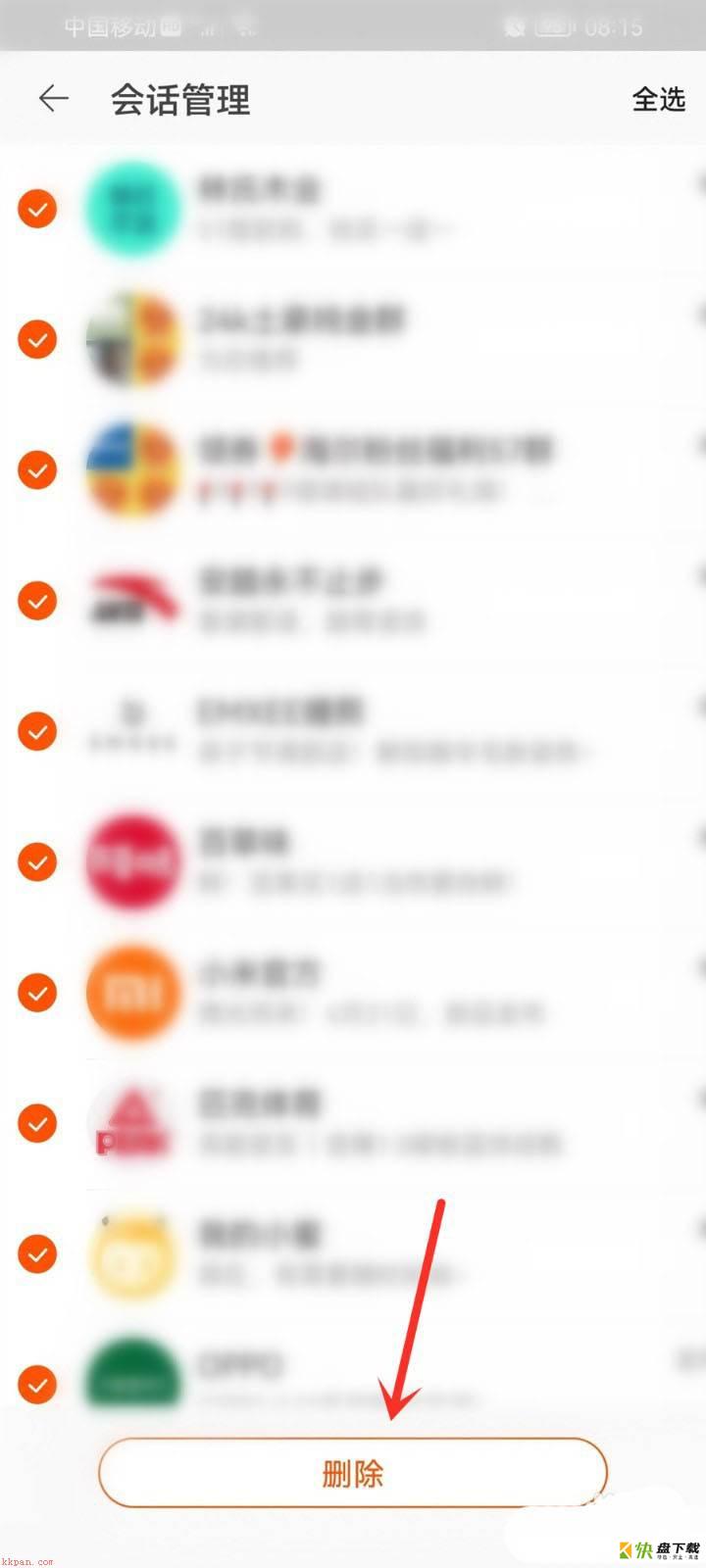The width and height of the screenshot is (706, 1568).
Task: Select the Anta logo conversation row
Action: coord(392,601)
